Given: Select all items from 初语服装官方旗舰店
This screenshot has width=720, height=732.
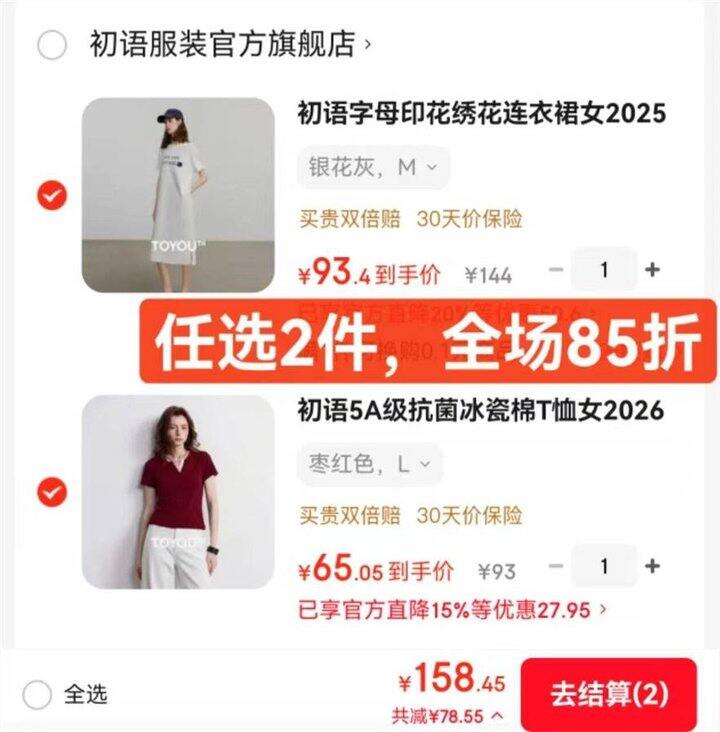Looking at the screenshot, I should 51,45.
